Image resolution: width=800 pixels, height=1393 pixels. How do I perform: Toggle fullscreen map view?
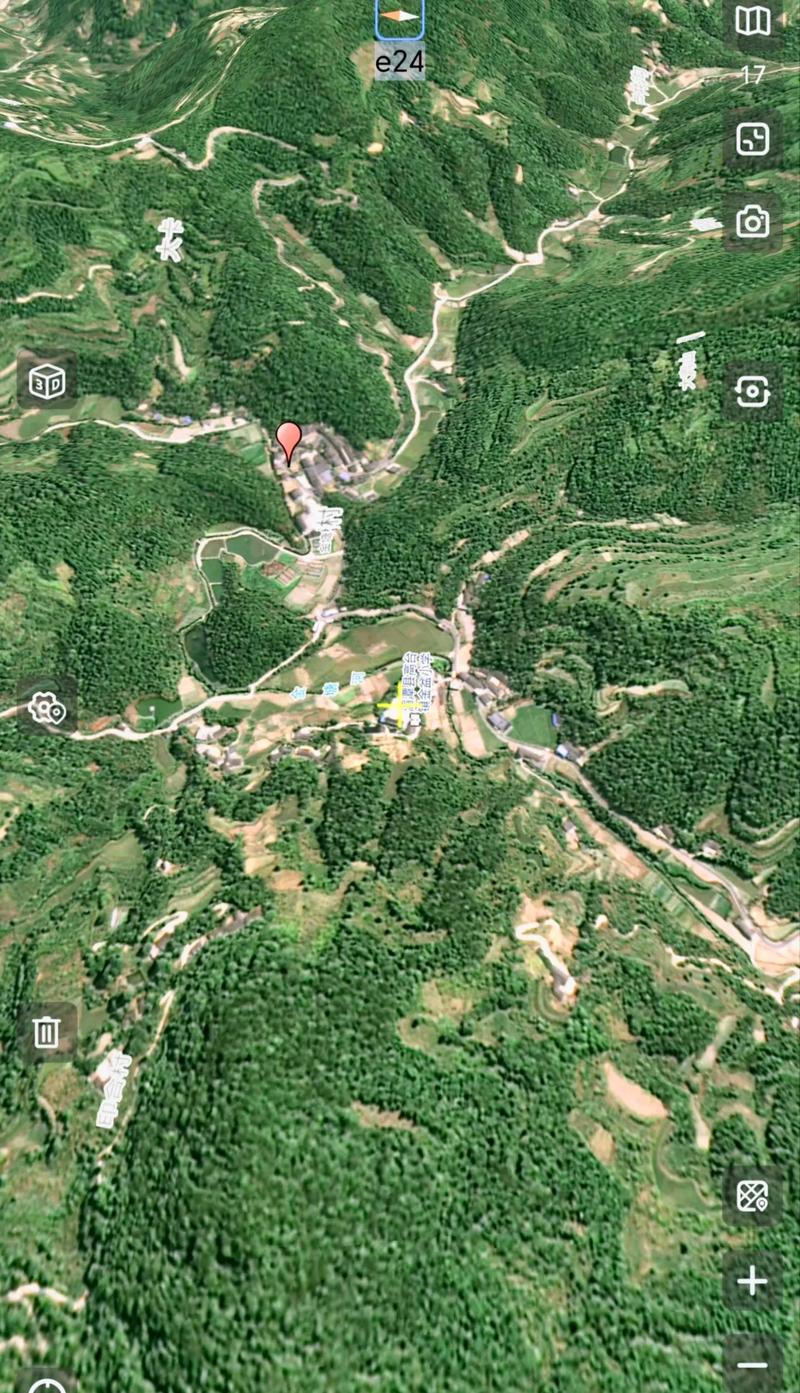[x=752, y=140]
